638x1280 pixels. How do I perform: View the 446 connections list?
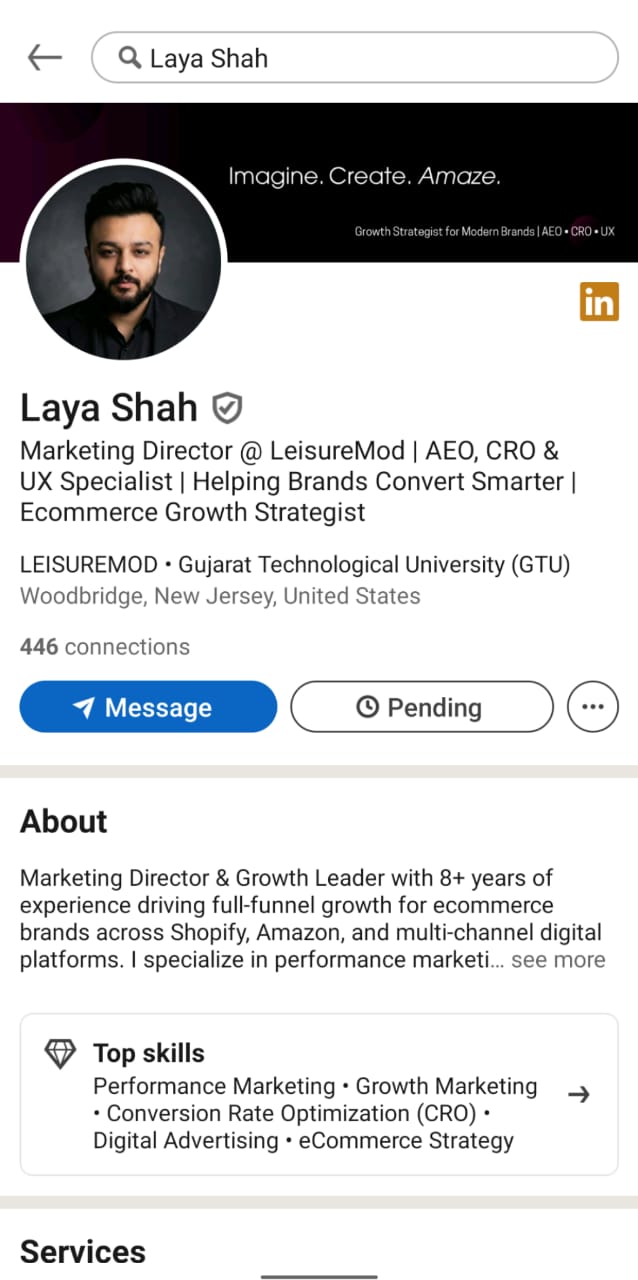[x=105, y=647]
